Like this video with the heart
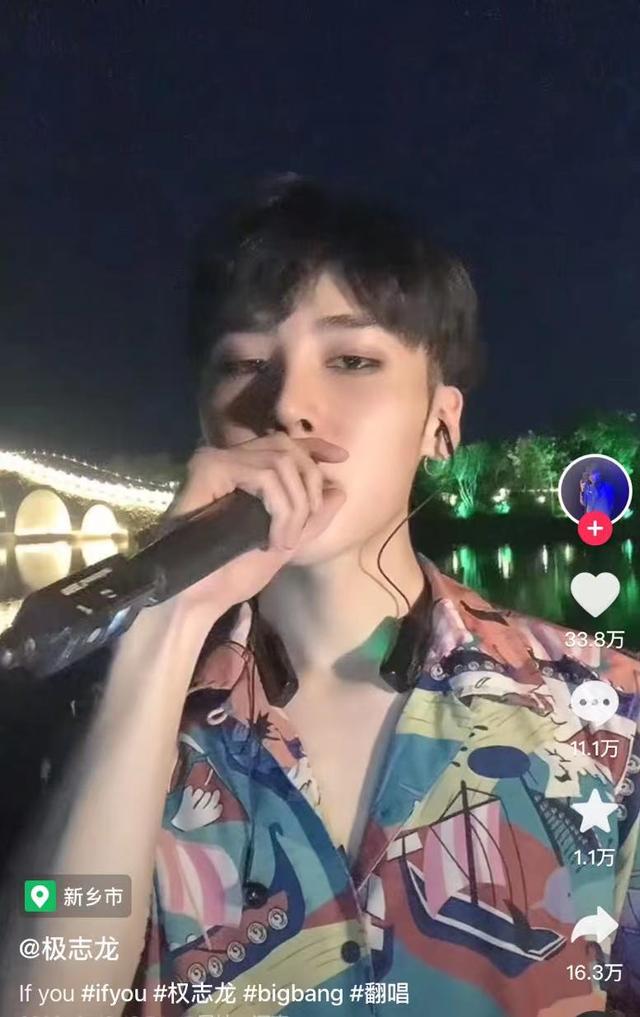Viewport: 640px width, 1017px height. 595,594
